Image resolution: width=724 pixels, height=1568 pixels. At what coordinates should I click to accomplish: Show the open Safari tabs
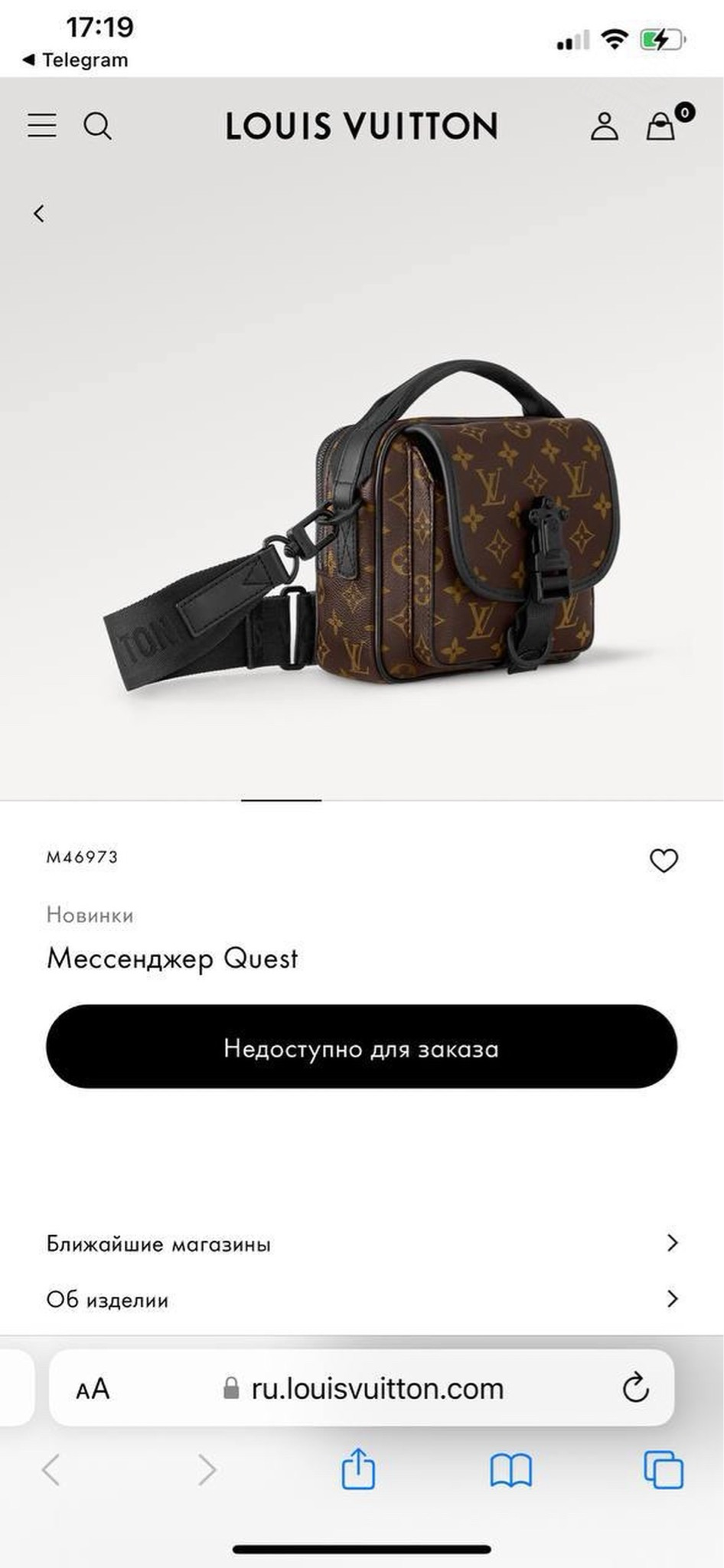(x=663, y=1470)
